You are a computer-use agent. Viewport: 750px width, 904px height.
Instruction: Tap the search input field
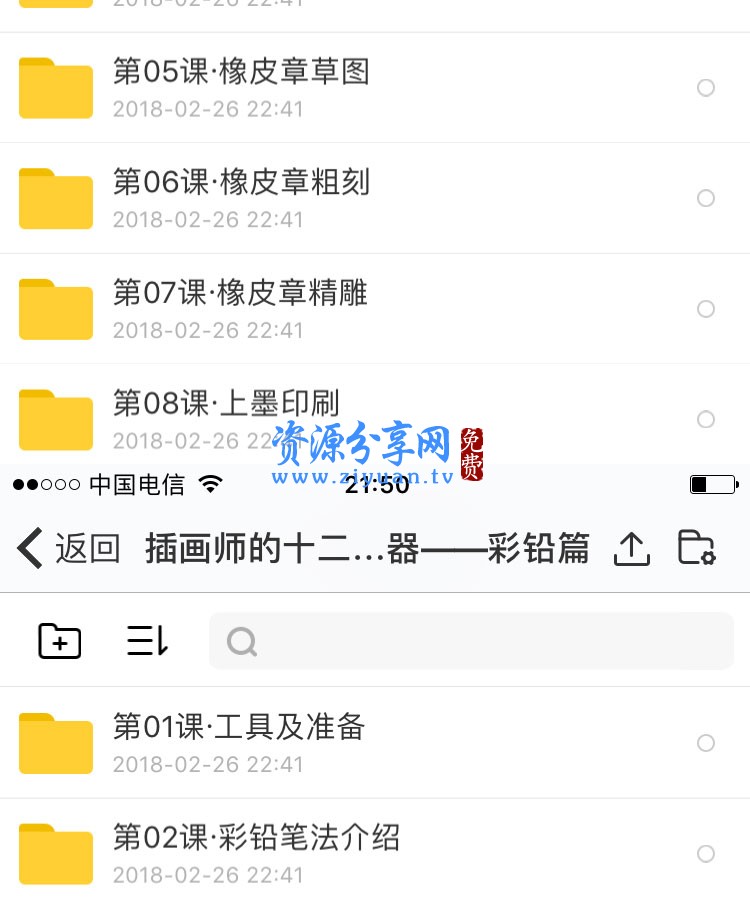[x=470, y=641]
